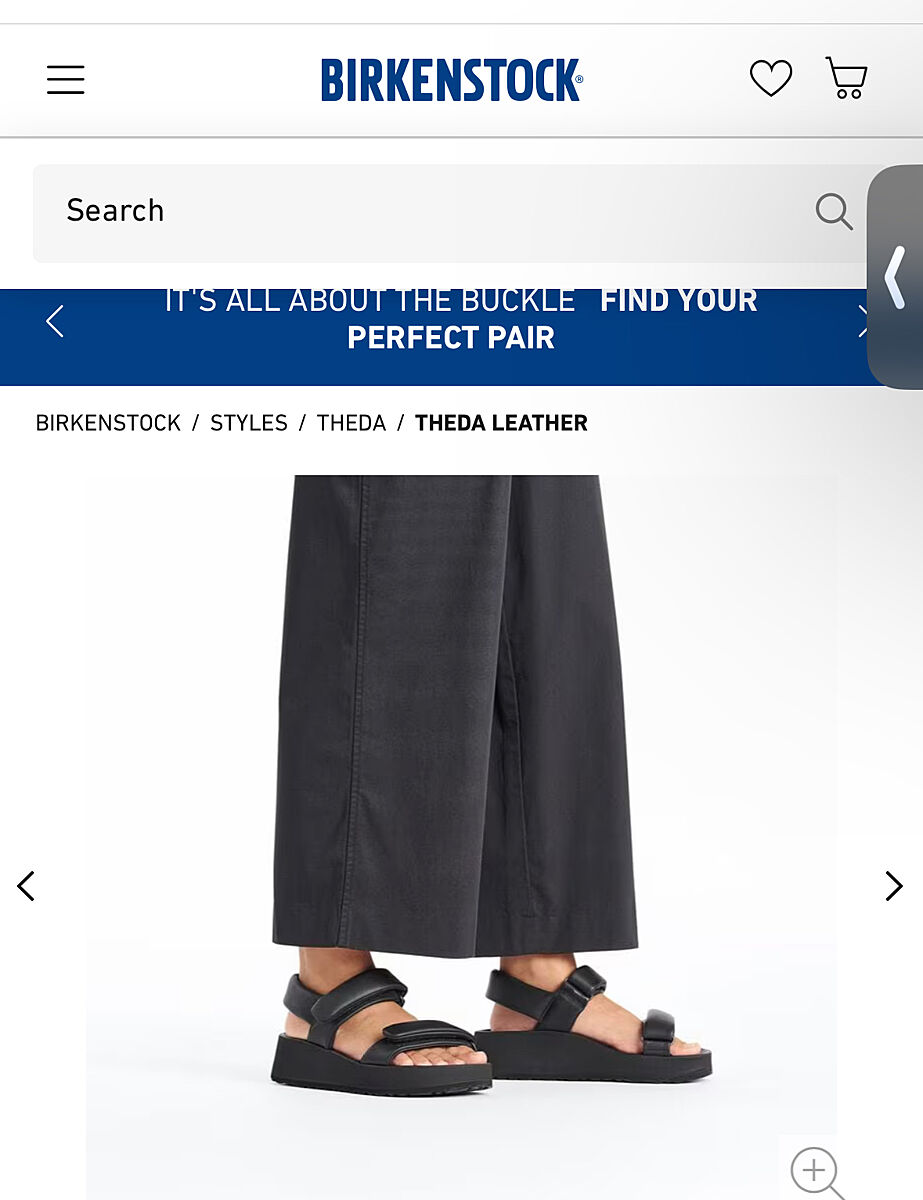Zoom into the product image
The height and width of the screenshot is (1200, 923).
(815, 1170)
